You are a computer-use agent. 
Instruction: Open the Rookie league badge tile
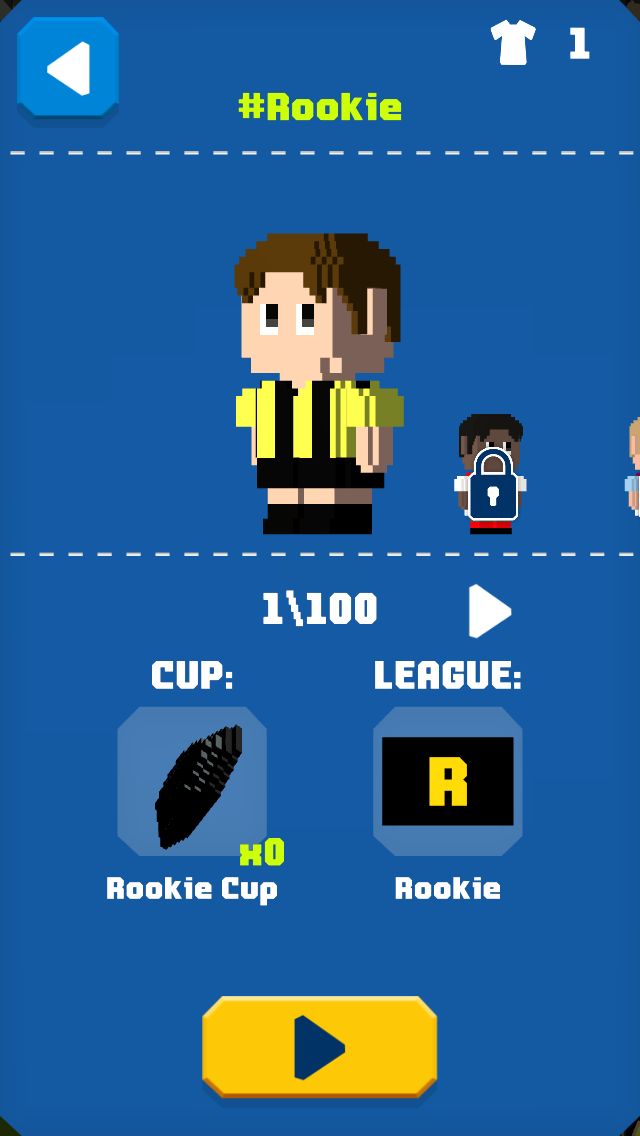pos(448,781)
